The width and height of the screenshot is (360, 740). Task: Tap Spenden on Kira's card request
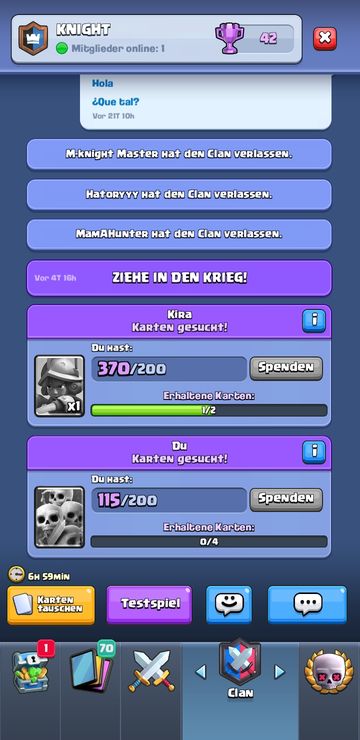coord(286,368)
